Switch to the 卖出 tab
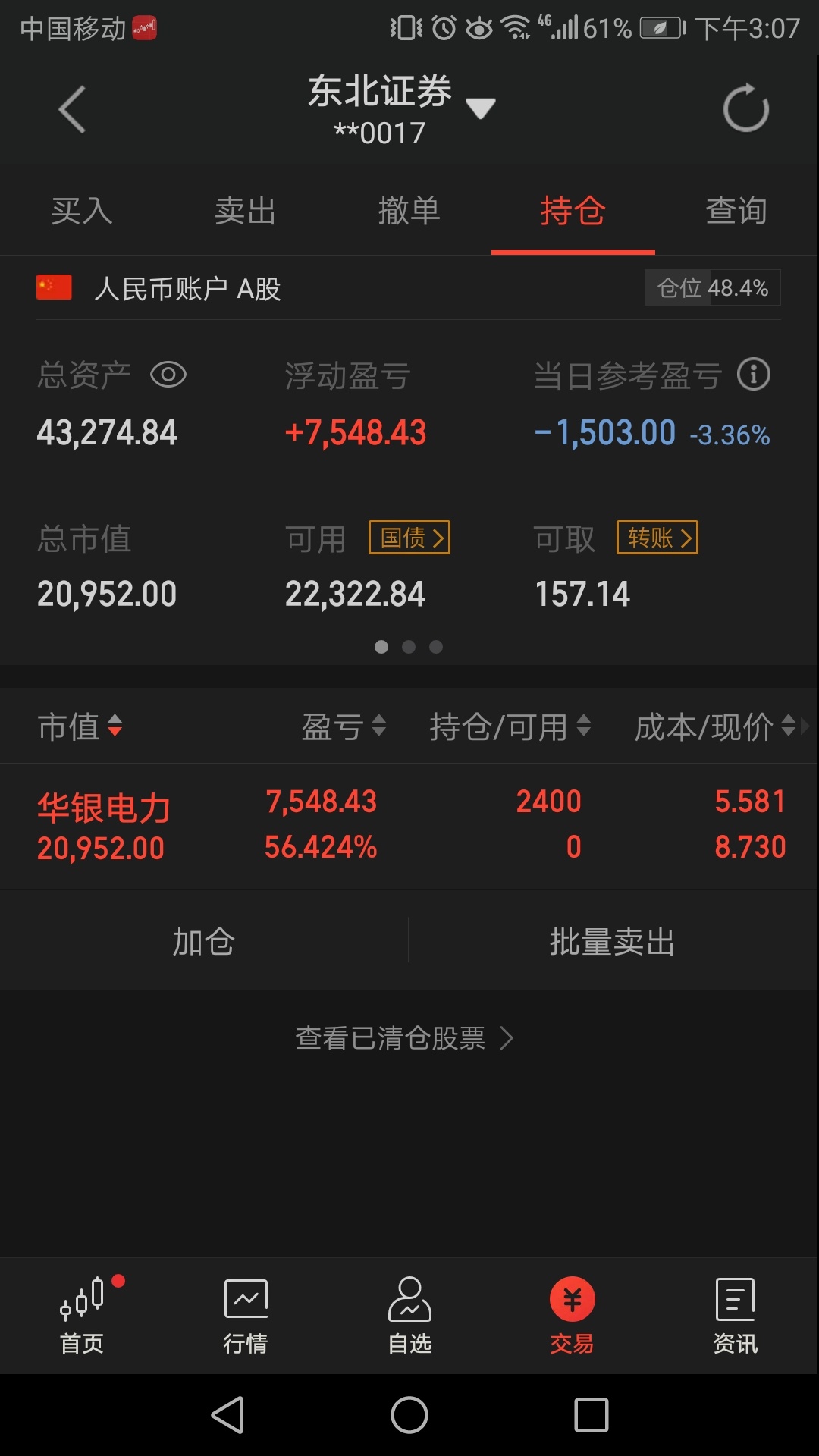This screenshot has width=819, height=1456. pyautogui.click(x=246, y=211)
